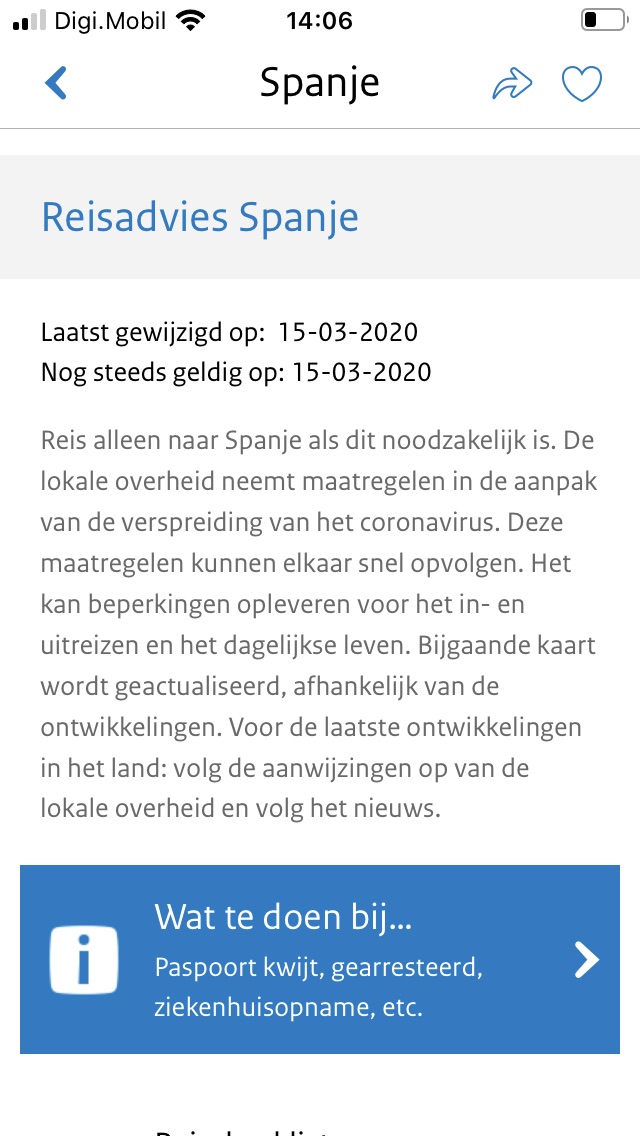The image size is (640, 1136).
Task: Go back from the Spanje page
Action: (56, 83)
